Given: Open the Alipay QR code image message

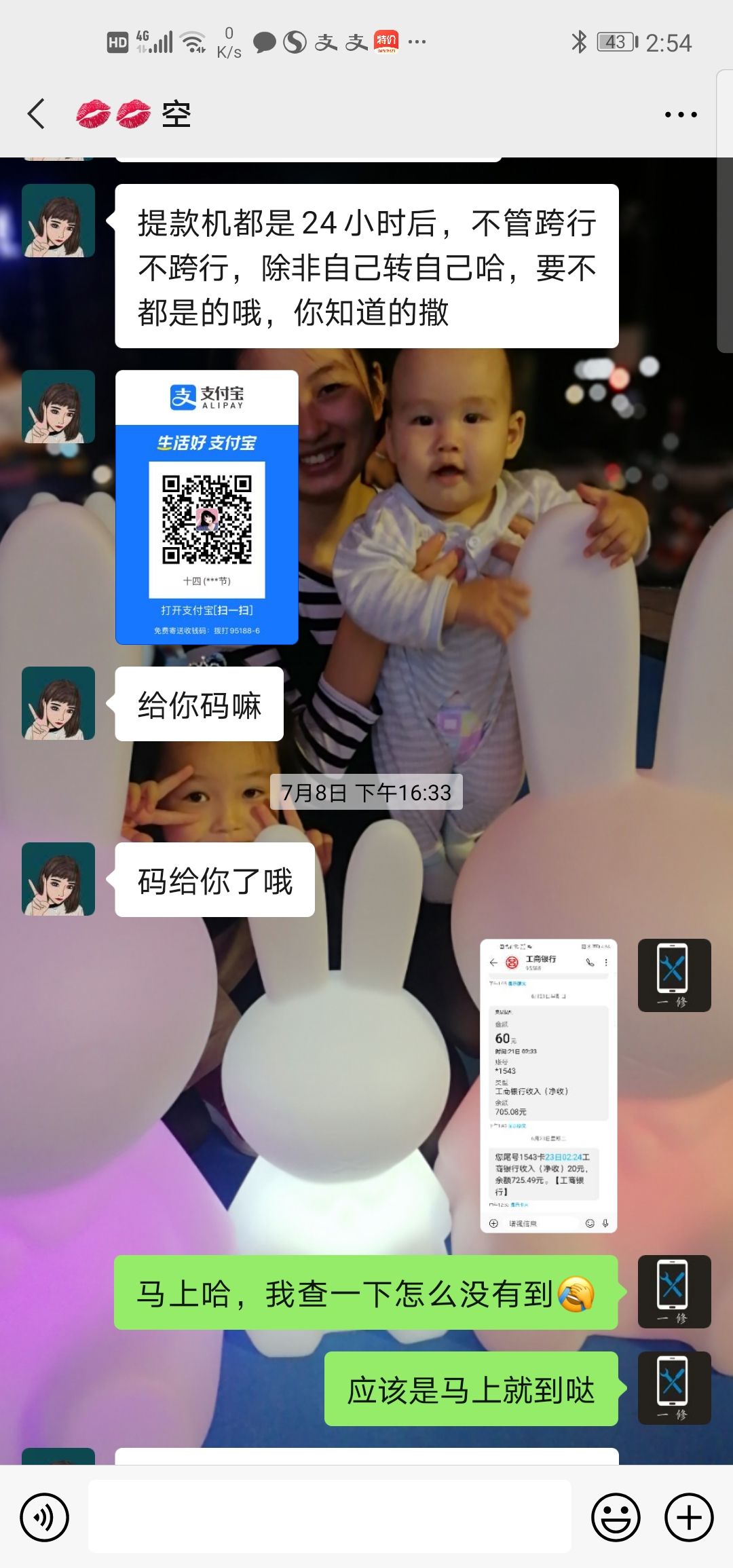Looking at the screenshot, I should click(x=207, y=507).
